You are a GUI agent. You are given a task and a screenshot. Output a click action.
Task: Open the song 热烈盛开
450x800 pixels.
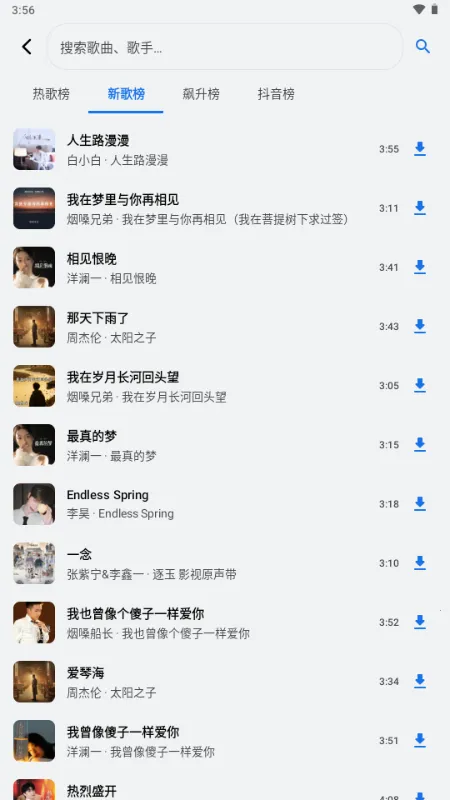click(x=225, y=789)
